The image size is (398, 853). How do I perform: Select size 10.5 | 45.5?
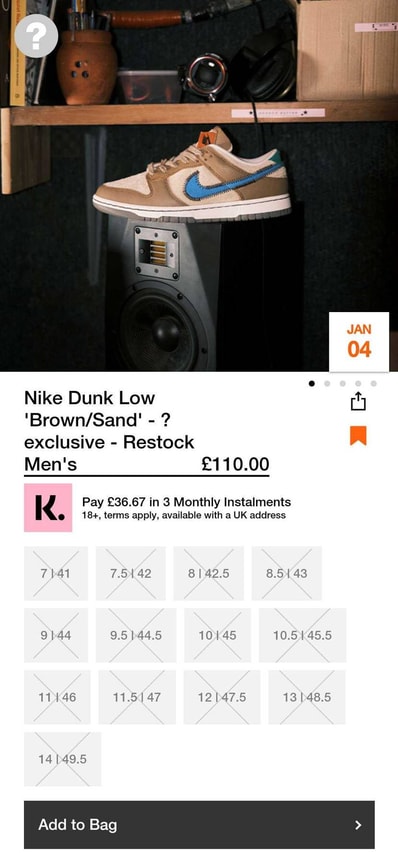coord(302,635)
